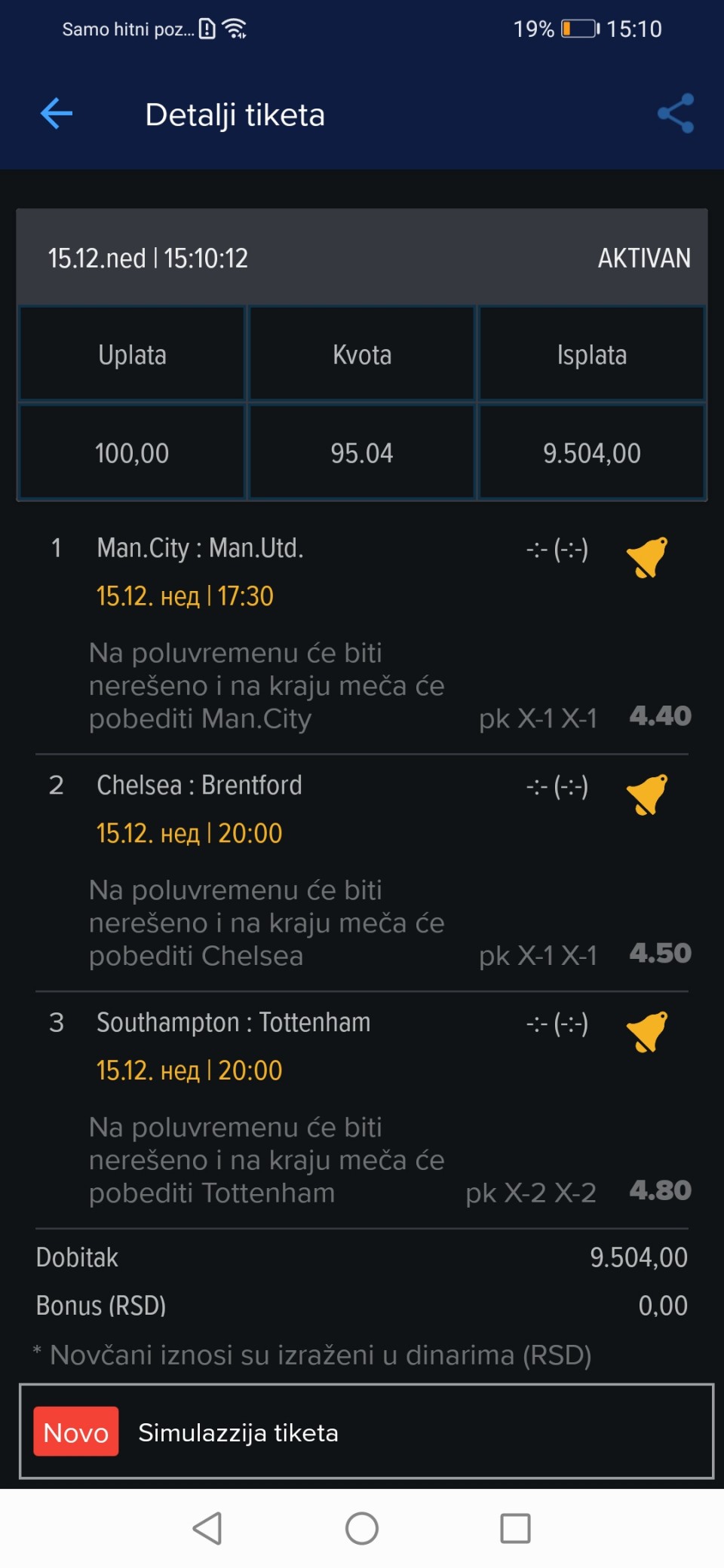Open the recent apps overview

tap(516, 1529)
